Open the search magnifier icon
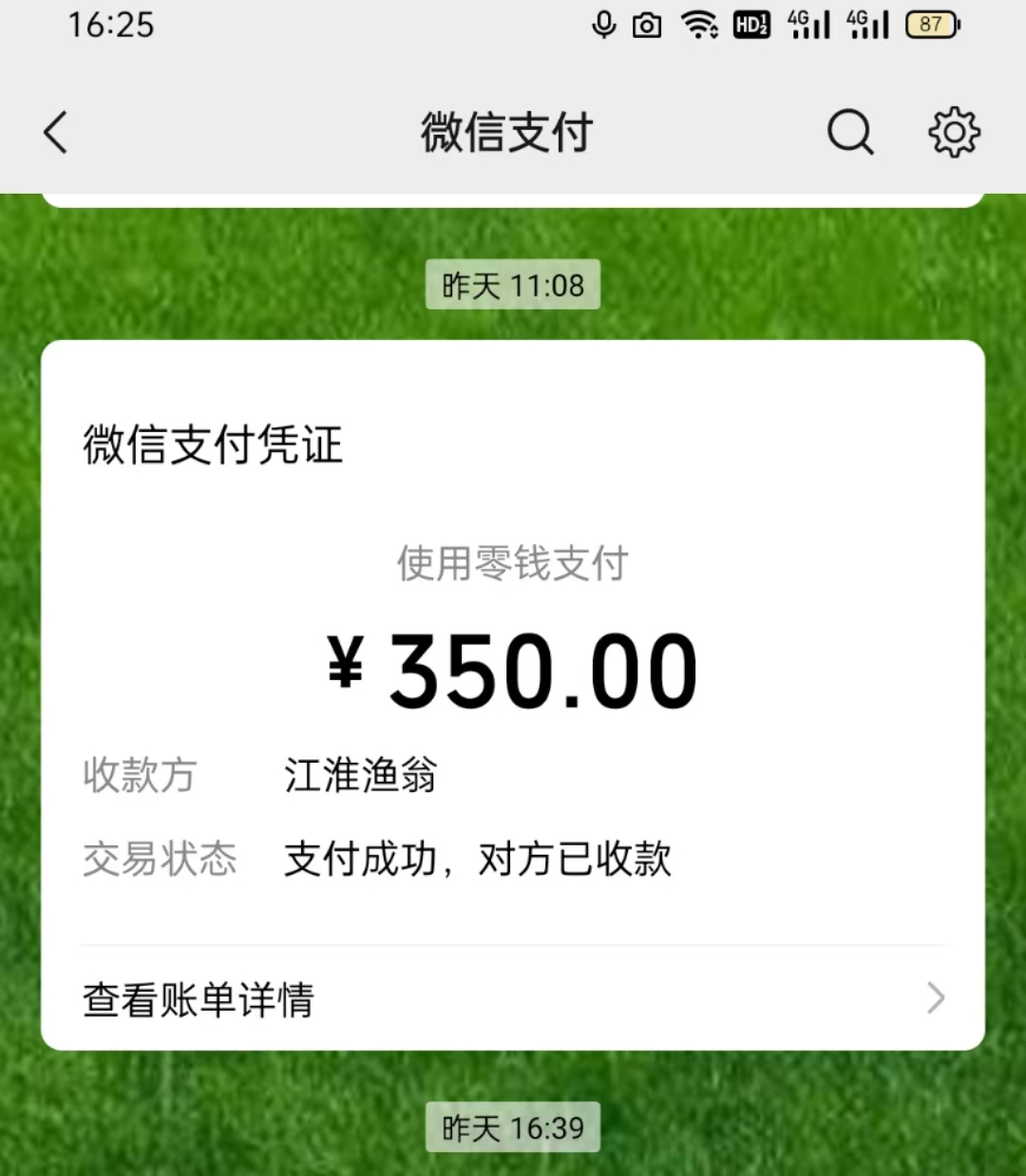 point(849,132)
